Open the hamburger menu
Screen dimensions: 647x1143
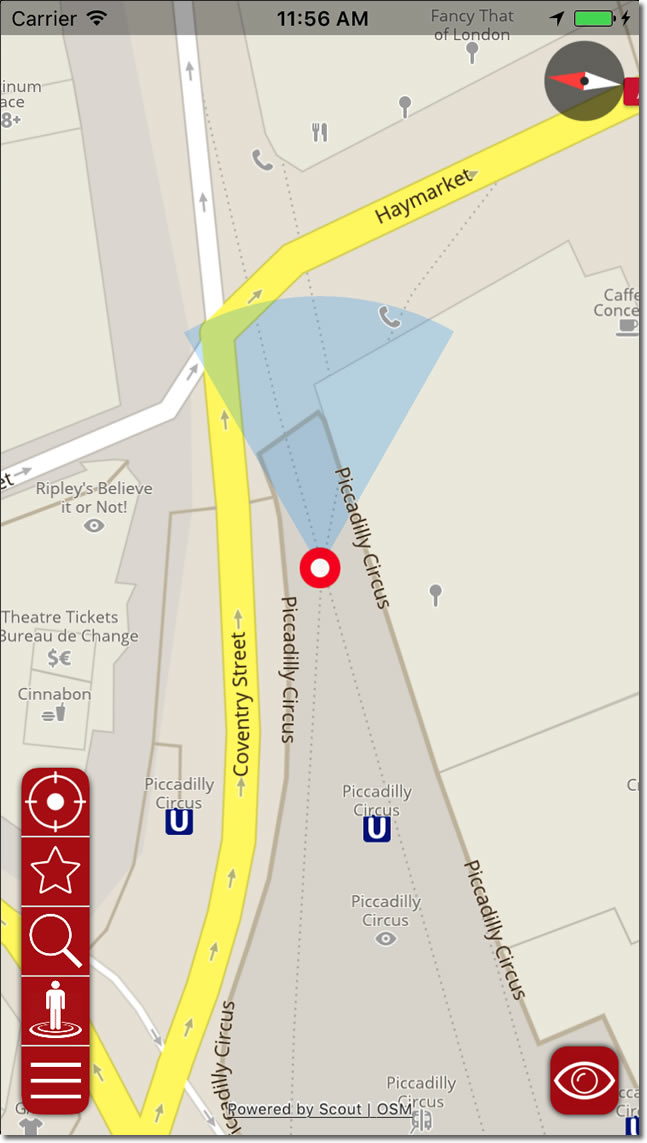pyautogui.click(x=55, y=1079)
